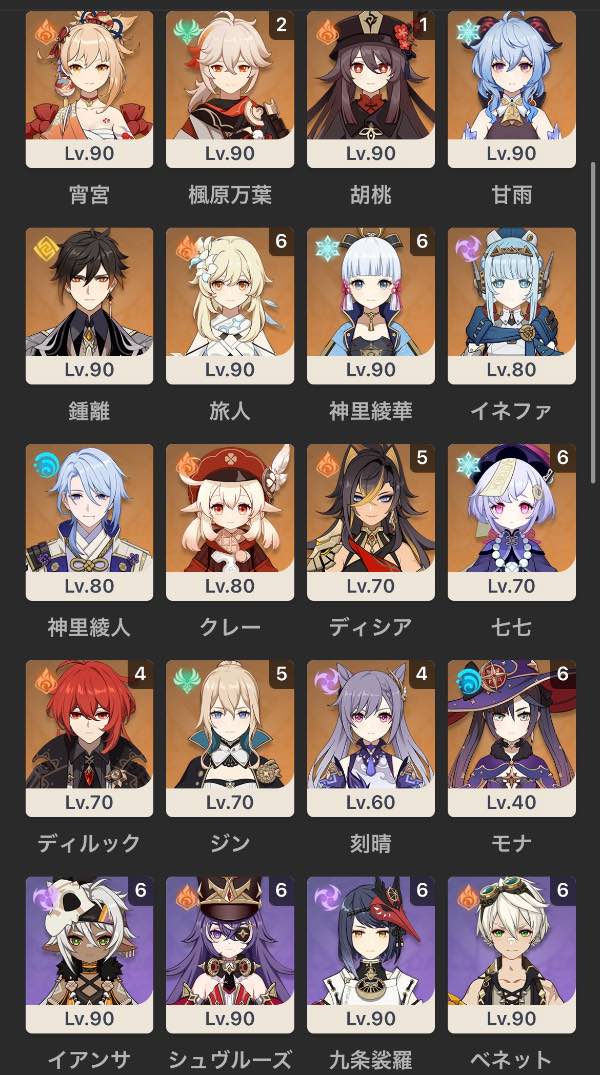Image resolution: width=600 pixels, height=1075 pixels.
Task: Select ディルック character card
Action: 89,738
